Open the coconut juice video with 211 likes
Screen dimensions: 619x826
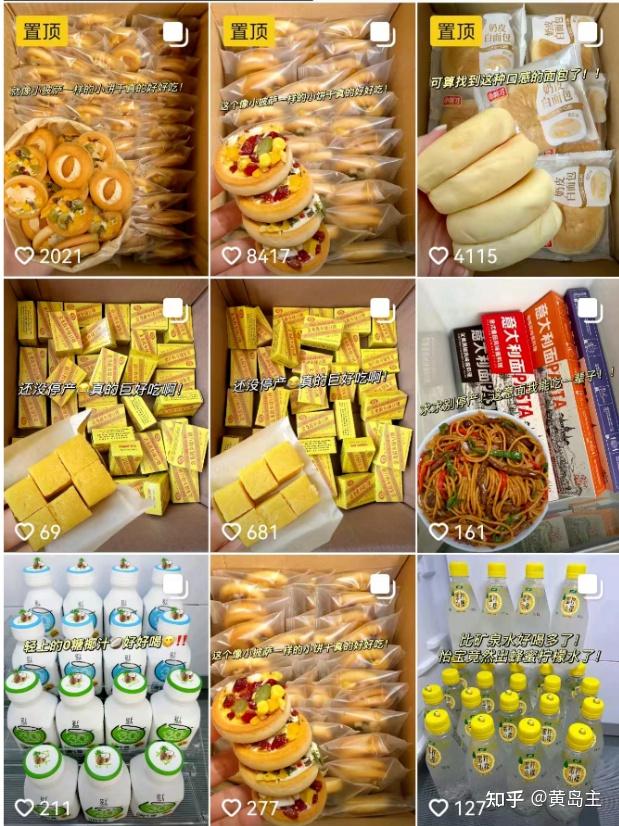pyautogui.click(x=105, y=690)
